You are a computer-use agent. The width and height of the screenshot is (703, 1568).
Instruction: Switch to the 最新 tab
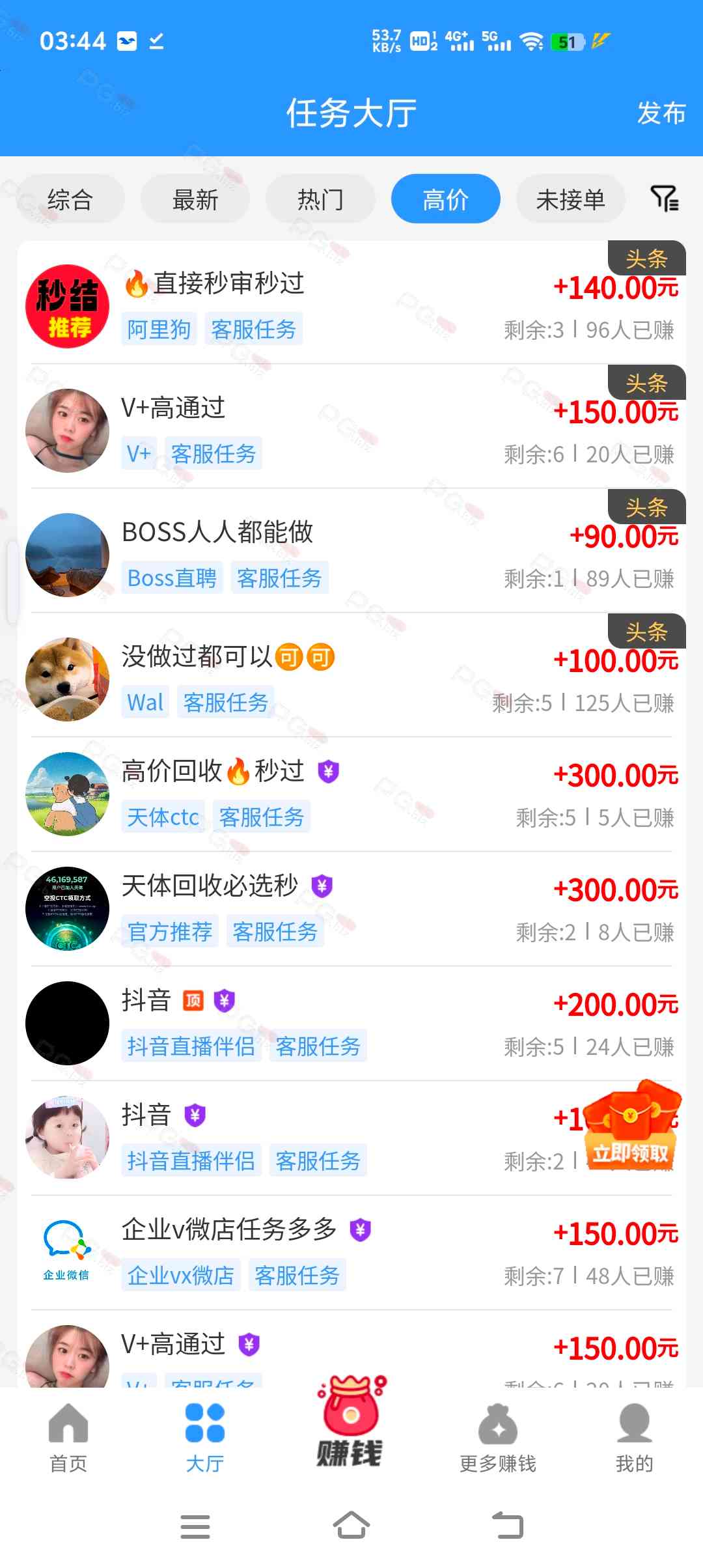195,199
